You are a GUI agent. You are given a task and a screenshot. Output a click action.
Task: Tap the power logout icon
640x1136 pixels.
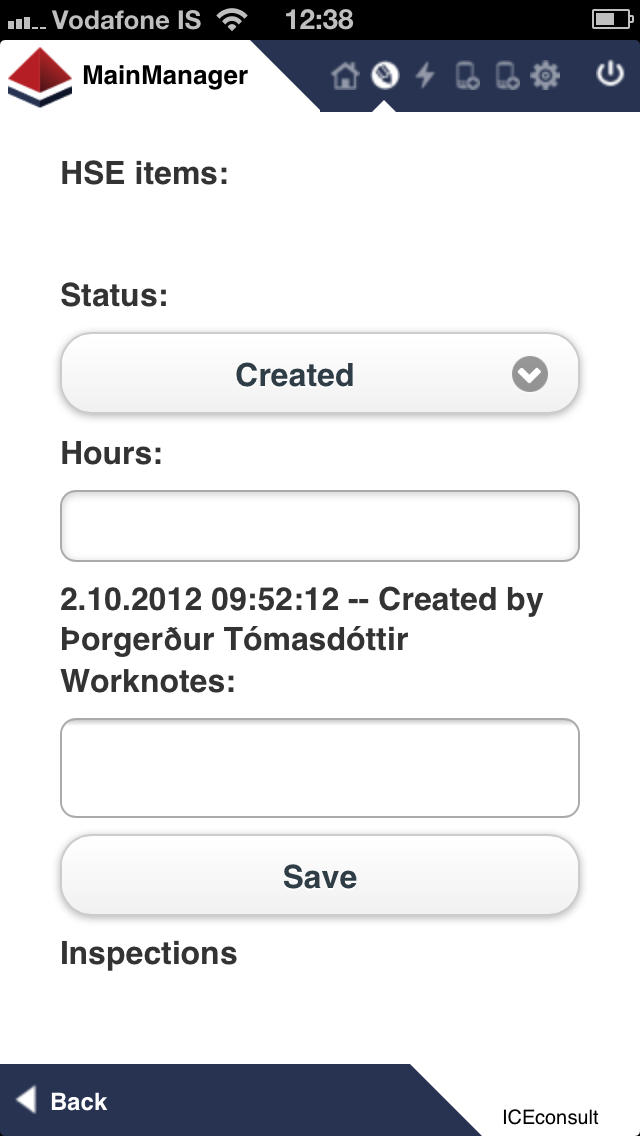(x=610, y=75)
